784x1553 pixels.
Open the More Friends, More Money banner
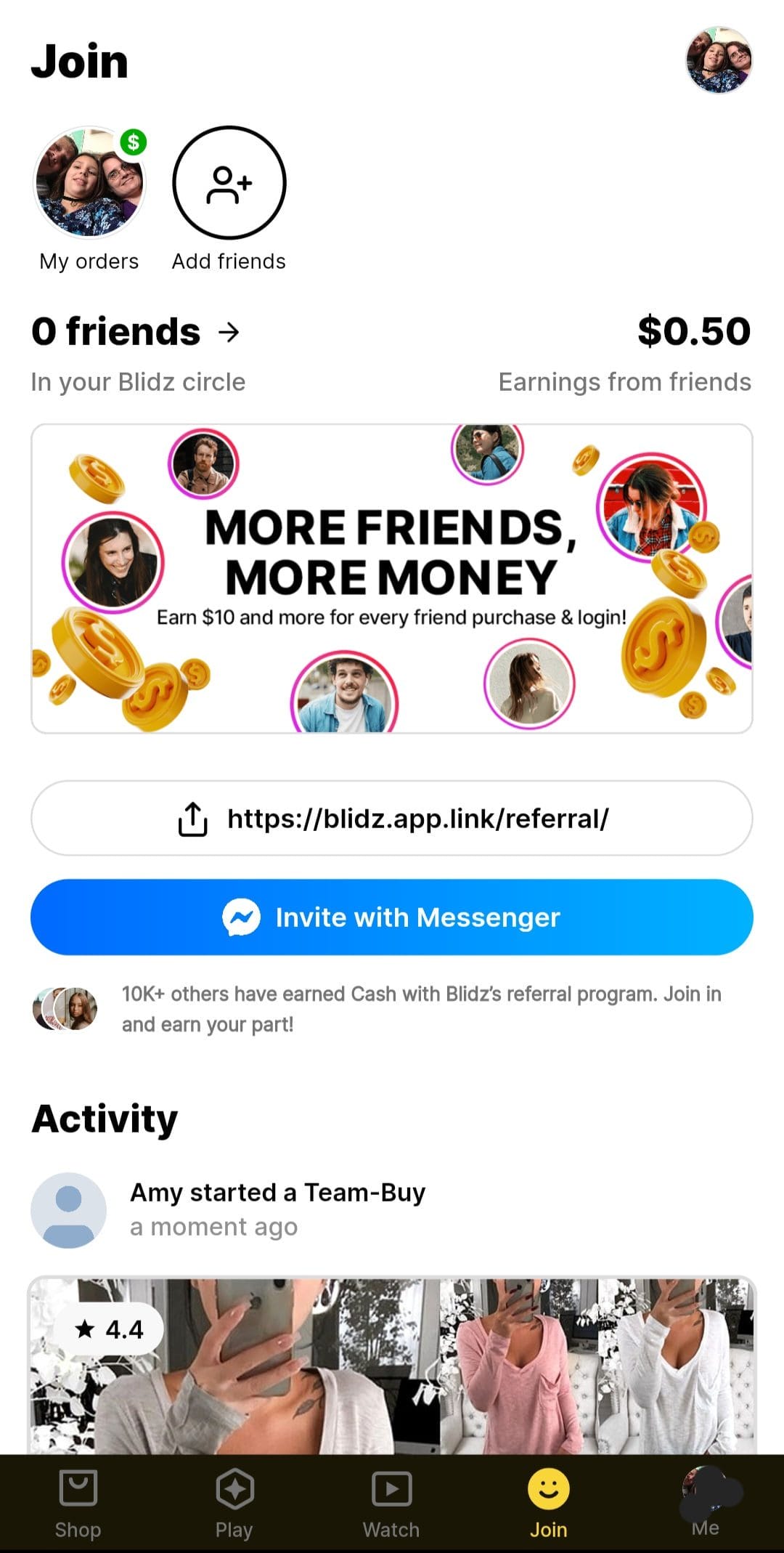392,578
